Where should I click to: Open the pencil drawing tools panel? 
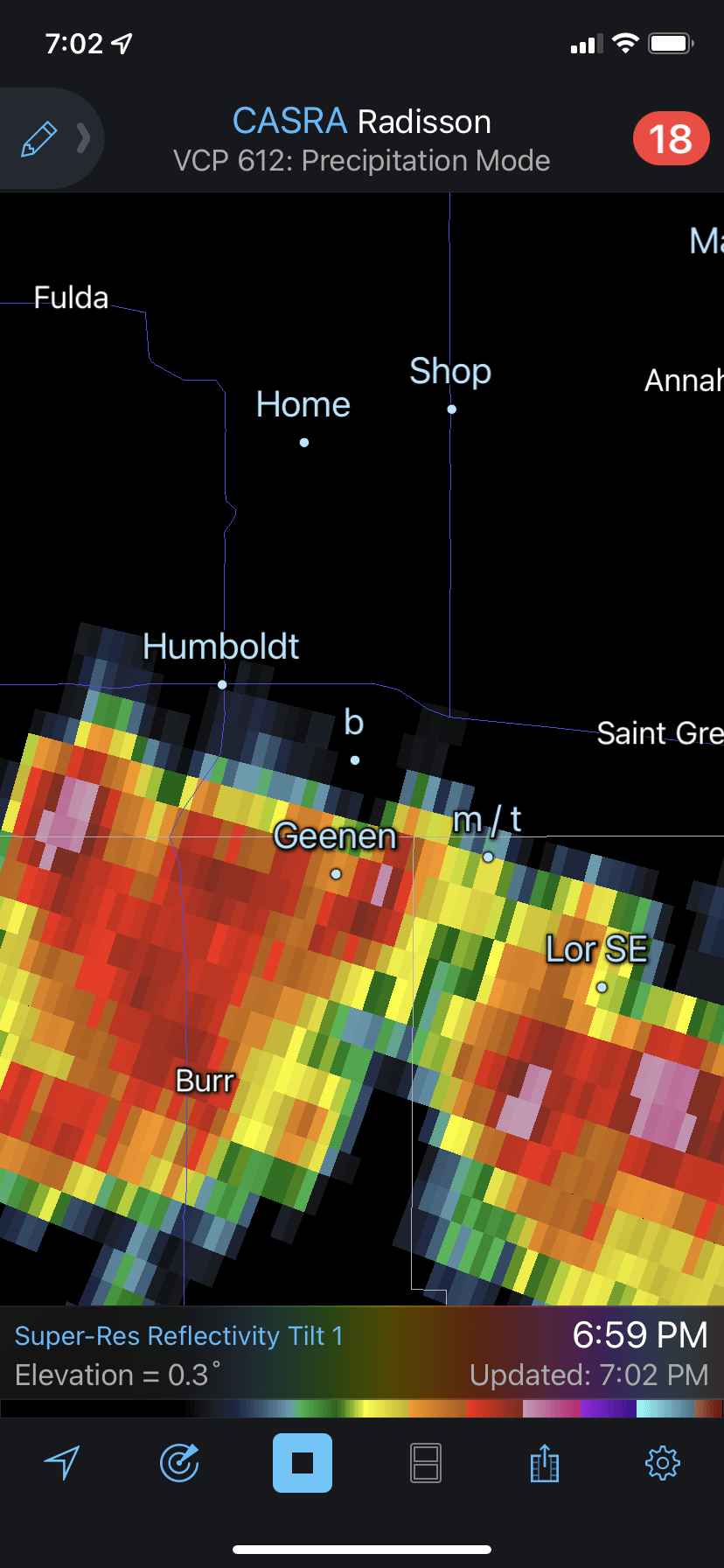point(39,139)
